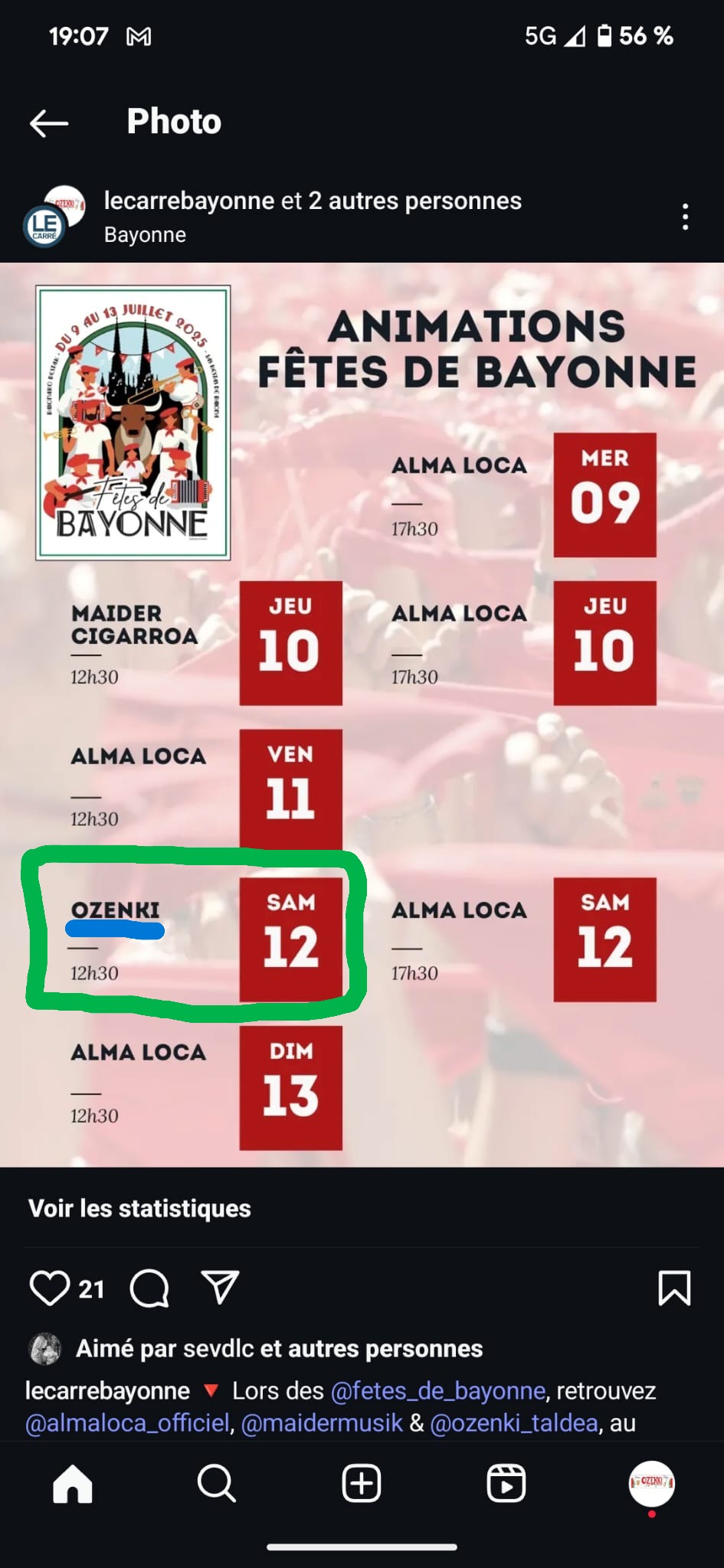
Task: Open the lecarrebayonne profile from the post header
Action: click(x=188, y=201)
